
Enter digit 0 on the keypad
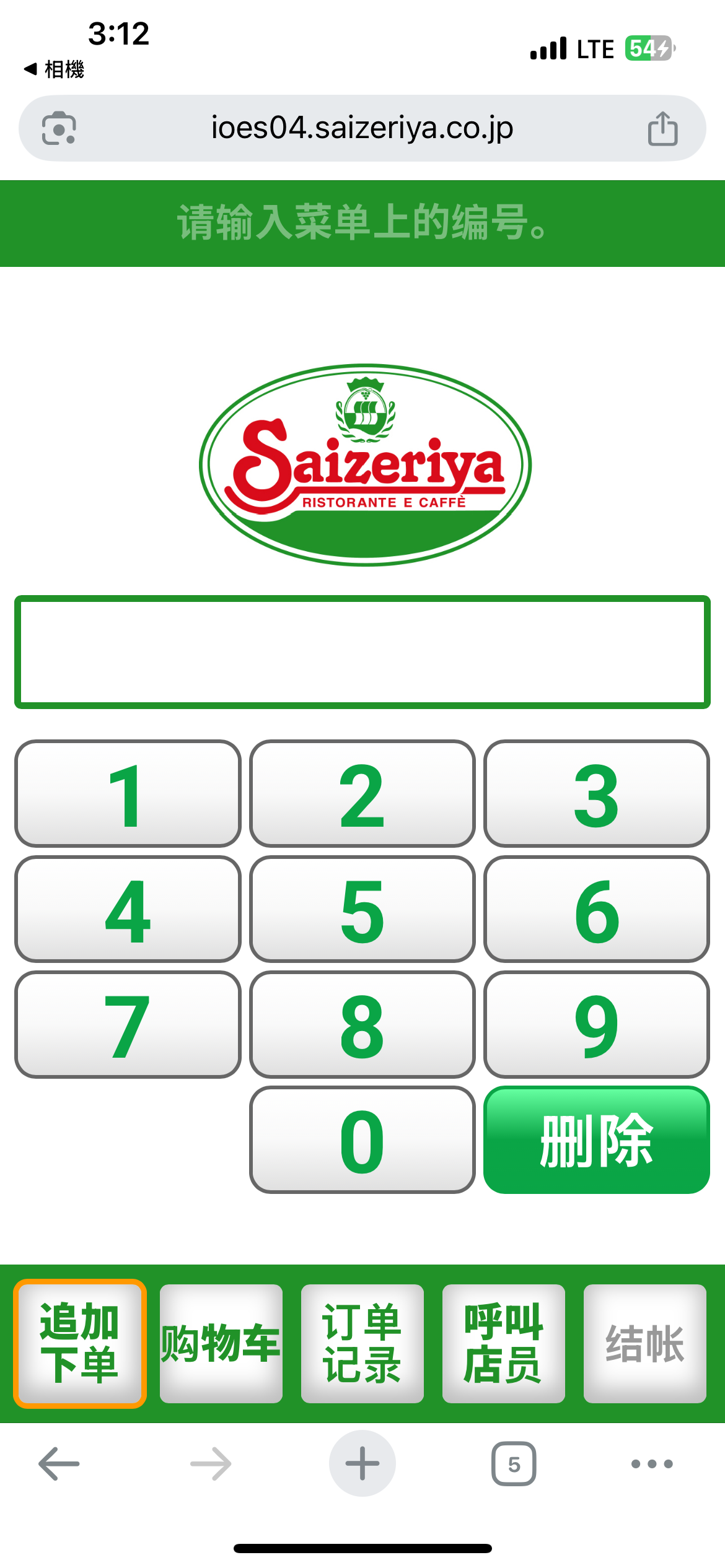click(362, 1140)
